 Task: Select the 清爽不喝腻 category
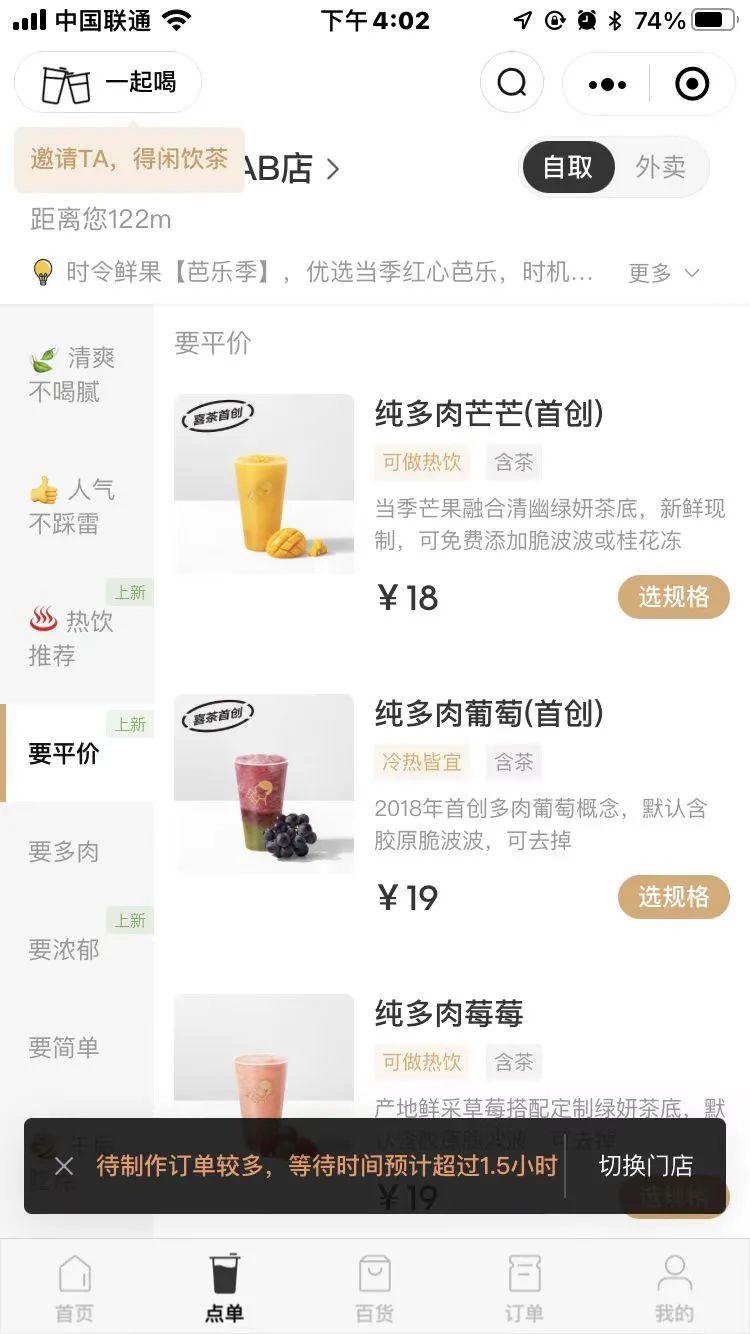72,375
